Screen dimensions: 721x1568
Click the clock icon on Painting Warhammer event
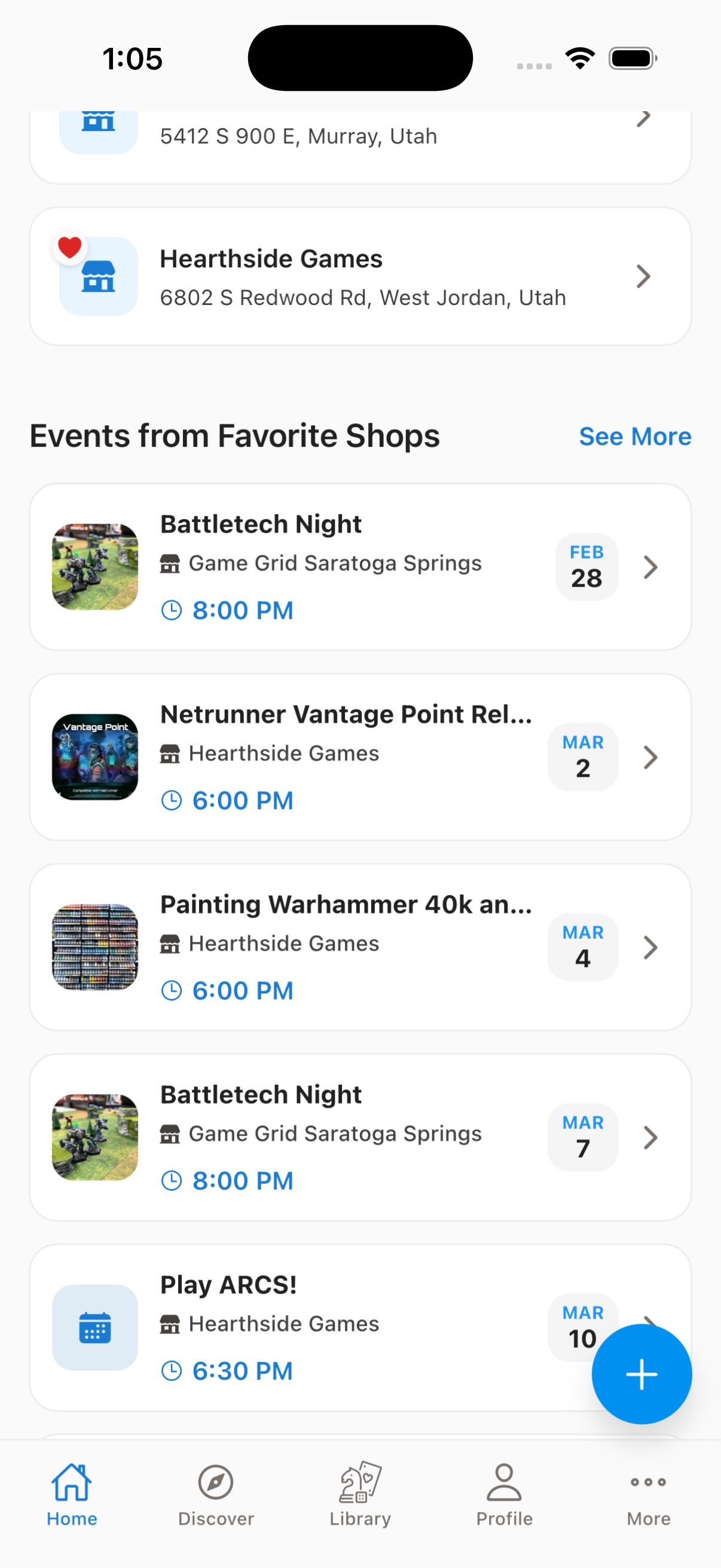click(x=172, y=990)
